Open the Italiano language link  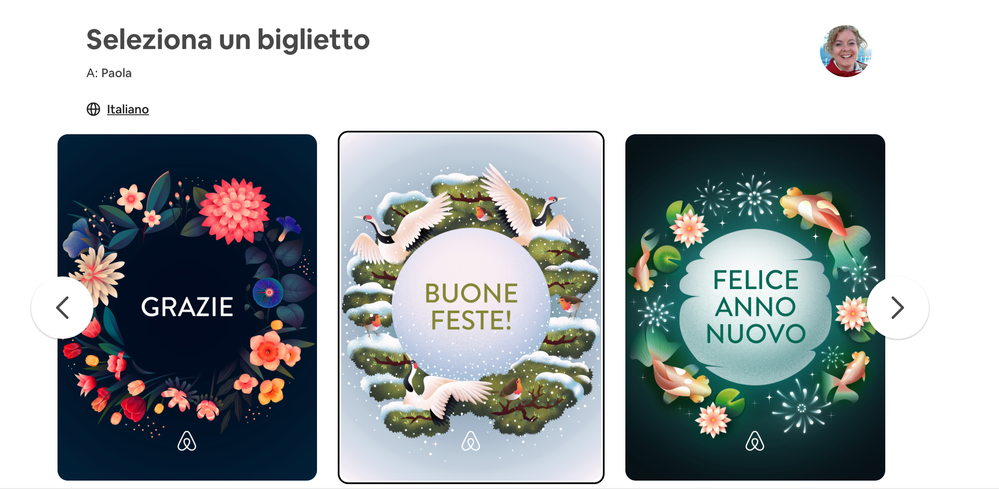coord(127,109)
